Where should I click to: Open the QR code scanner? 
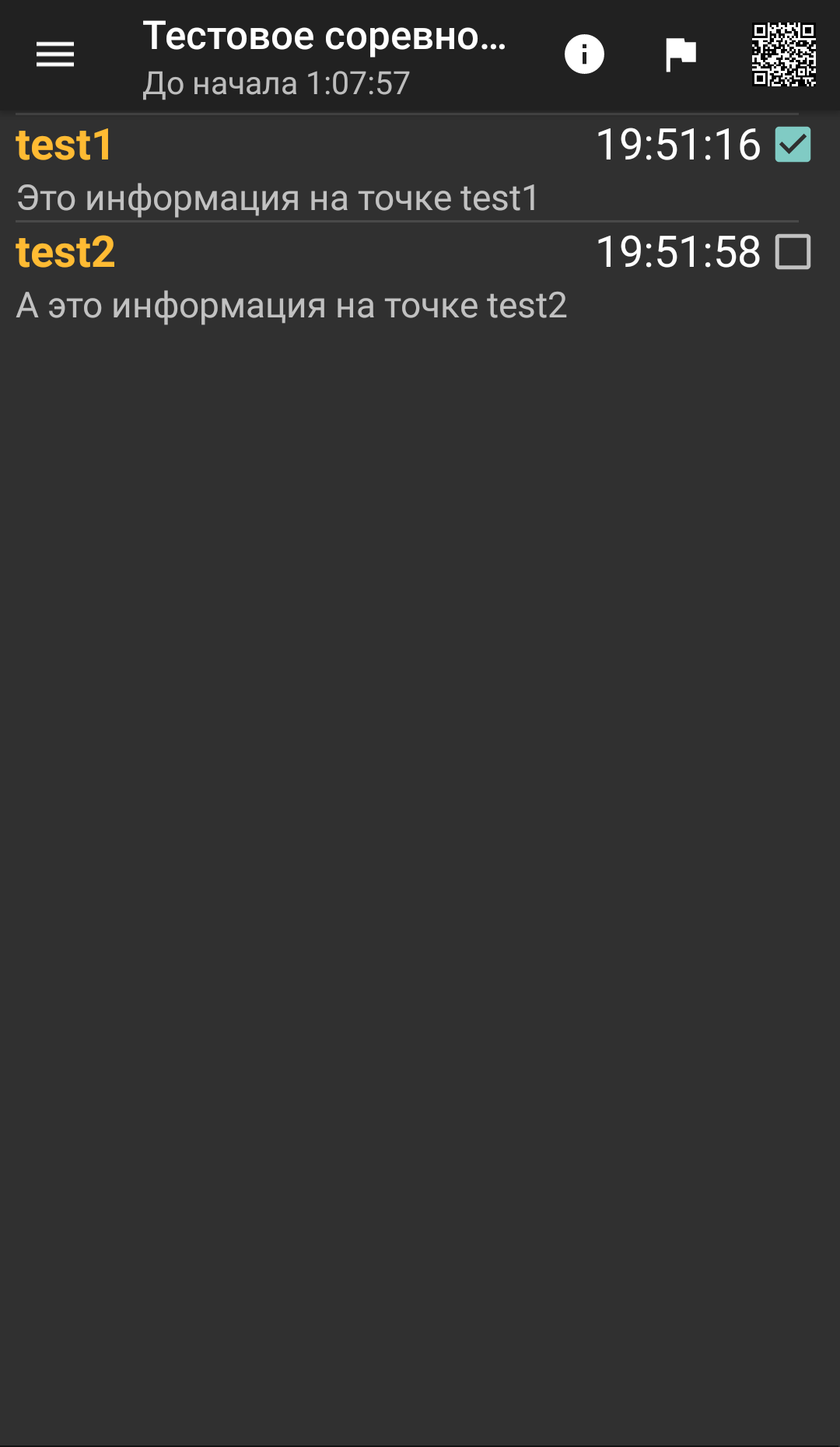point(783,54)
